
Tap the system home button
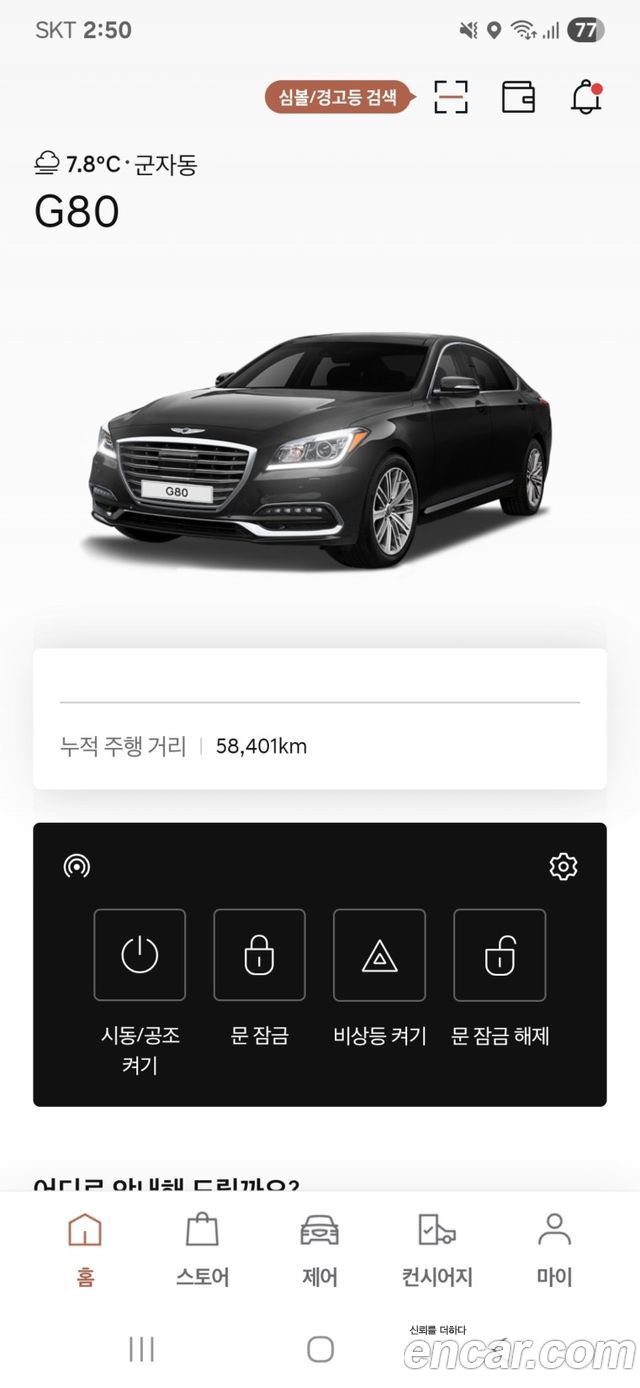click(x=320, y=1349)
